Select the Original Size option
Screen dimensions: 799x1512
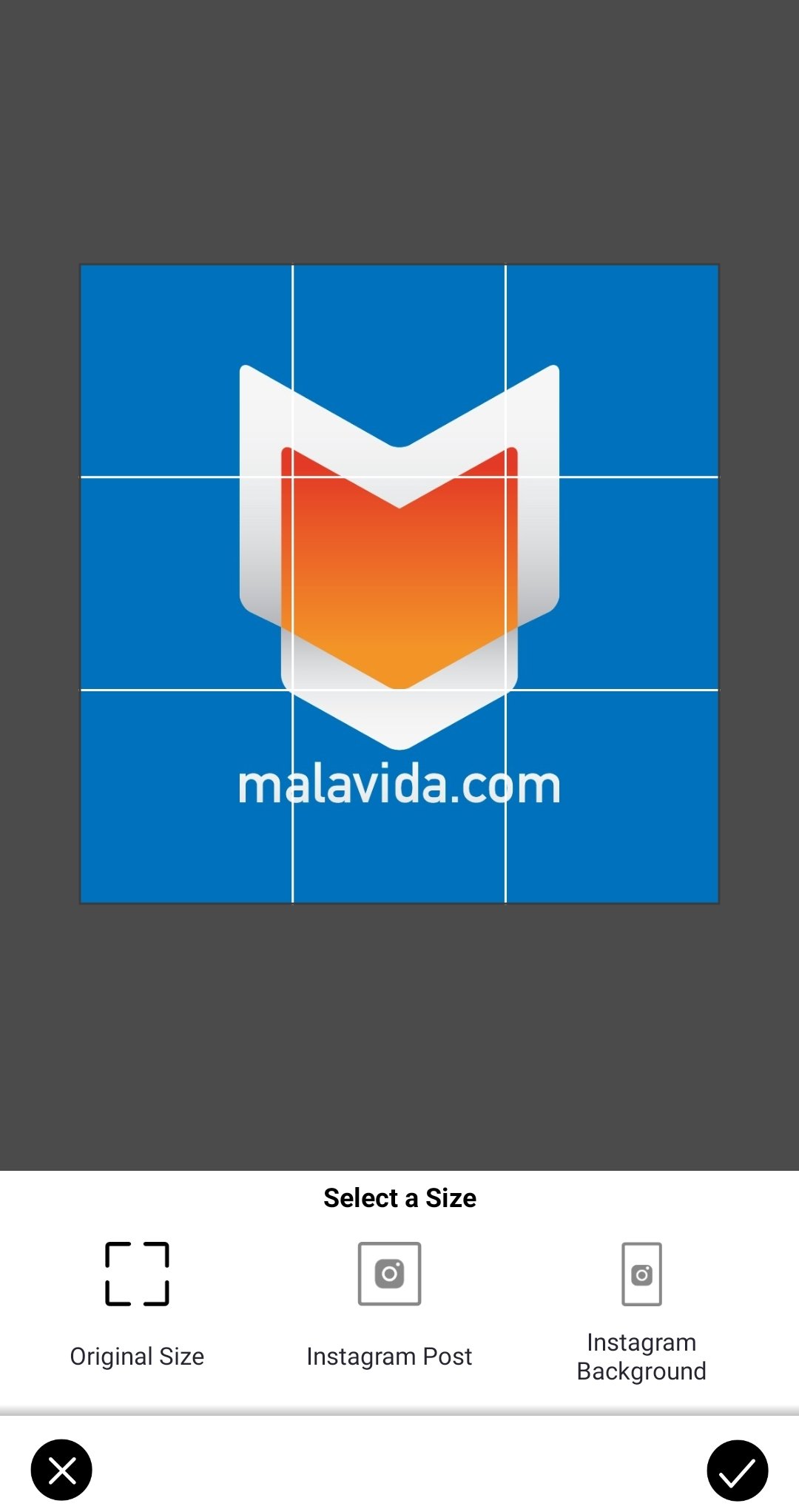[x=137, y=1304]
